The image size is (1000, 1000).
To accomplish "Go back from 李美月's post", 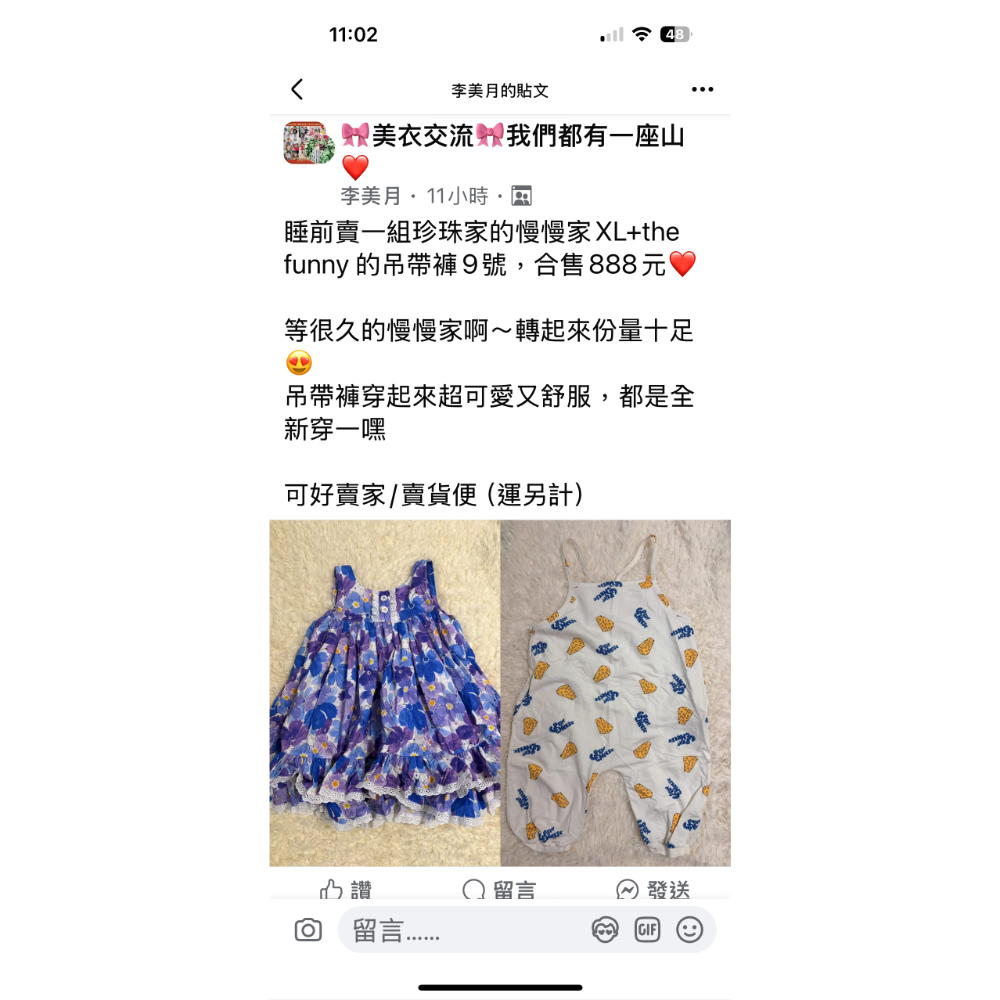I will tap(297, 90).
